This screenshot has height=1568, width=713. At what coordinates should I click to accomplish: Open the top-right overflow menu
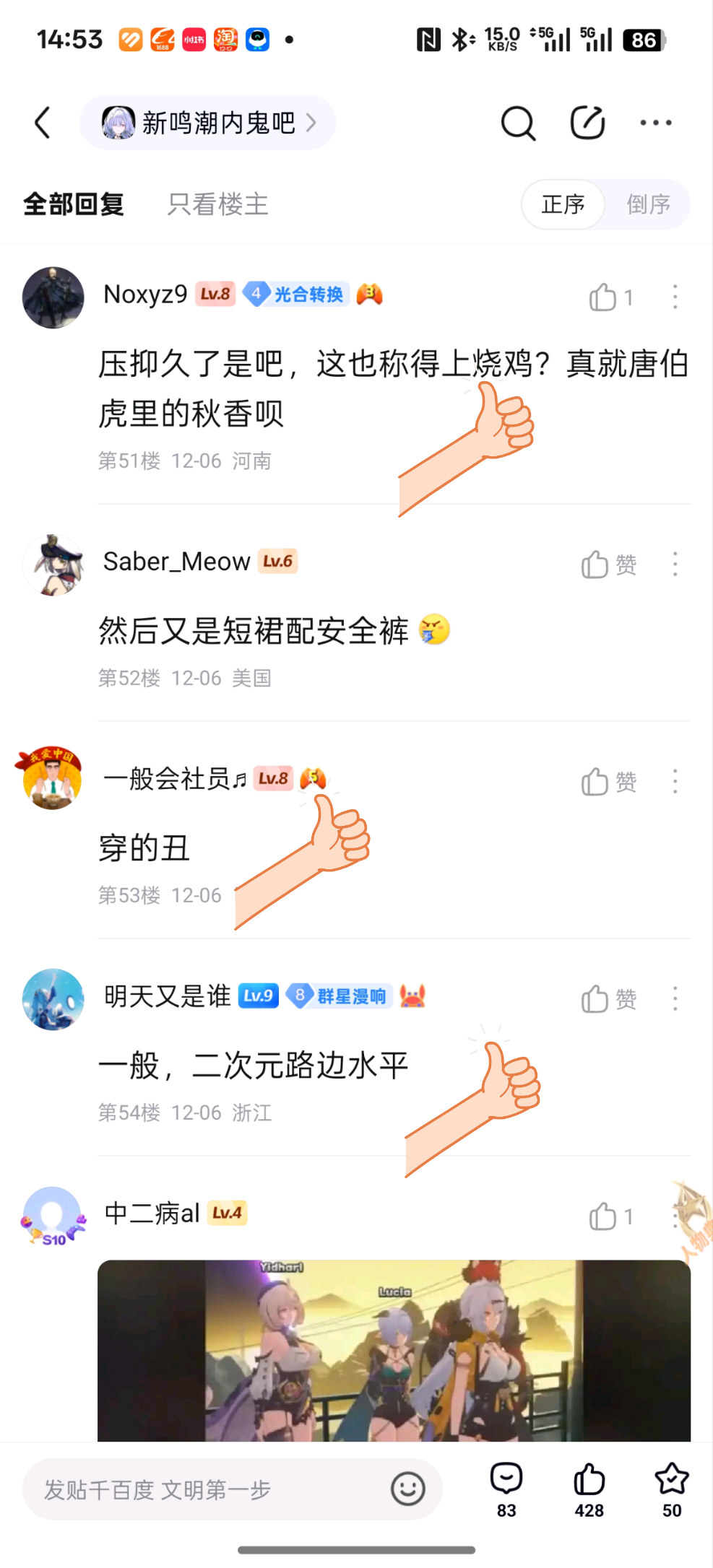(656, 123)
